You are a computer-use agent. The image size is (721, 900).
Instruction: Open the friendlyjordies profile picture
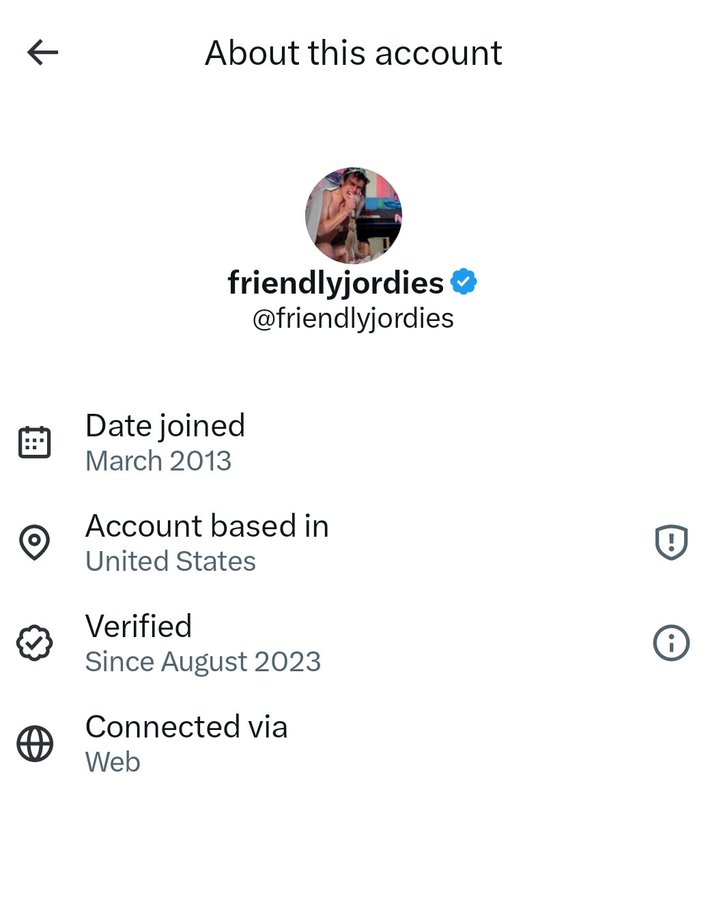[x=354, y=215]
